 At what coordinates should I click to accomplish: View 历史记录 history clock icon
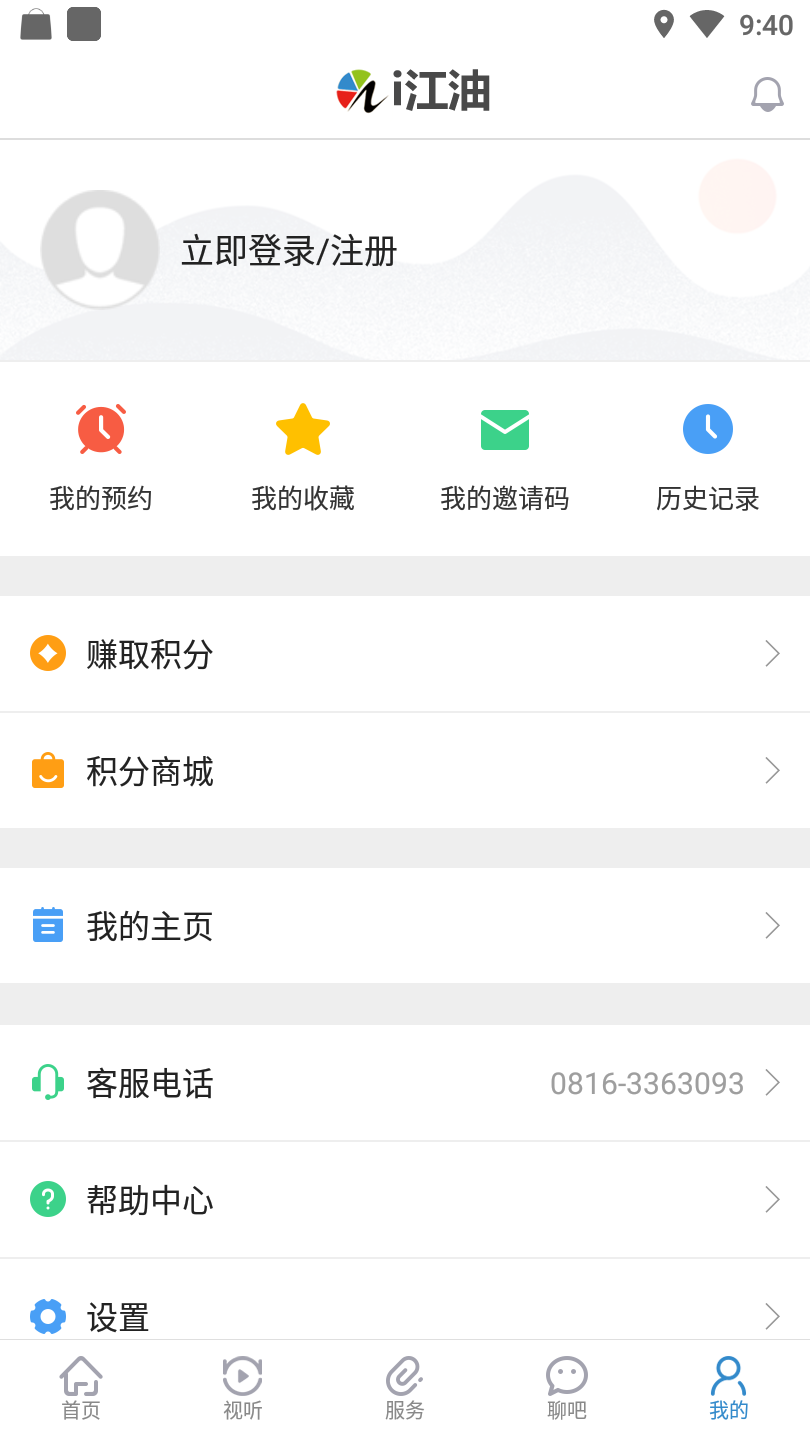(707, 428)
